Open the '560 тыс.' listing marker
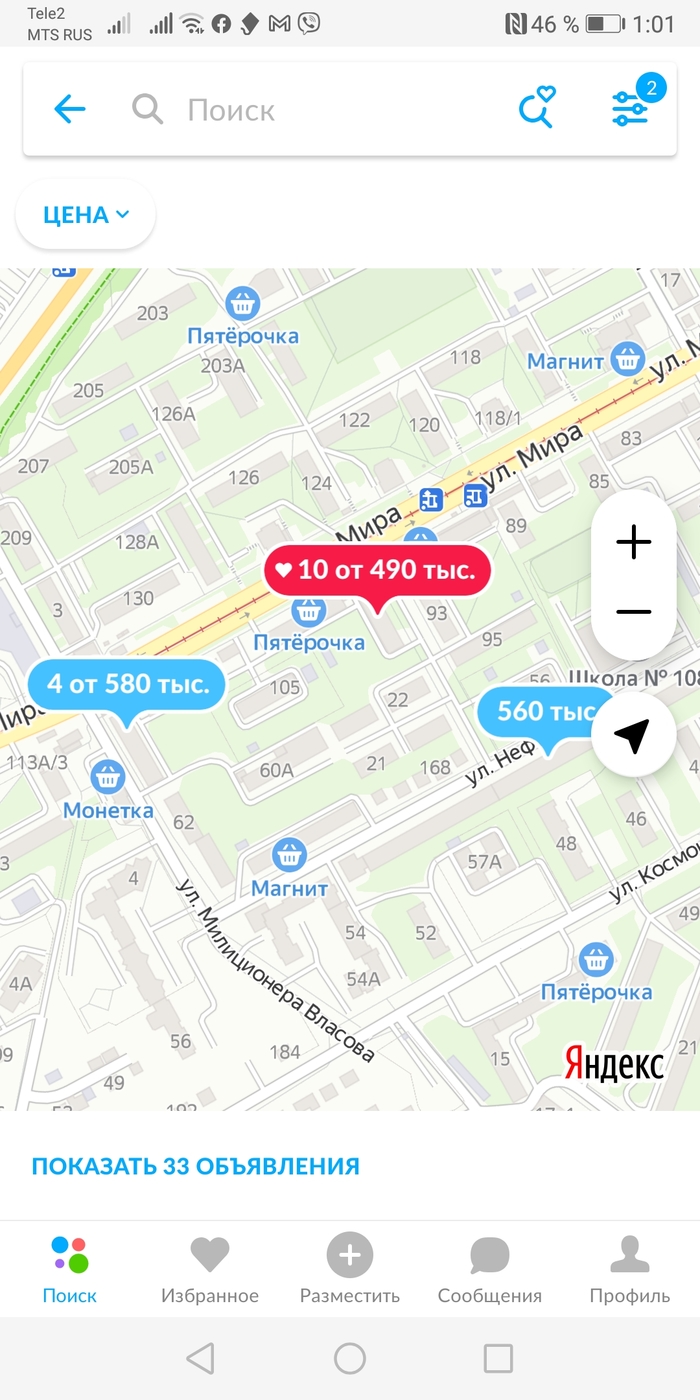 pyautogui.click(x=540, y=712)
